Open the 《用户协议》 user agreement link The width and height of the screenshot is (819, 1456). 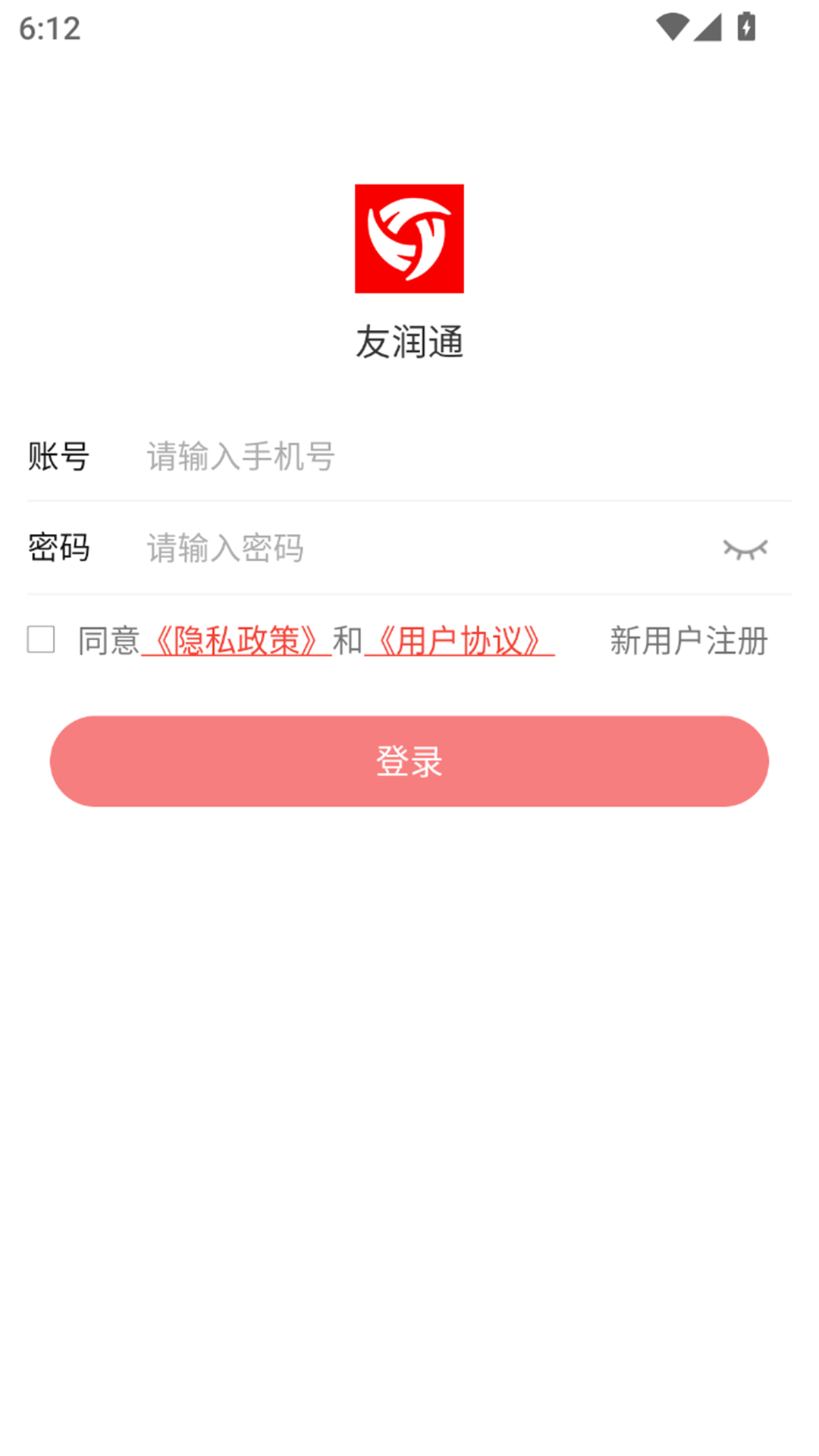tap(459, 641)
